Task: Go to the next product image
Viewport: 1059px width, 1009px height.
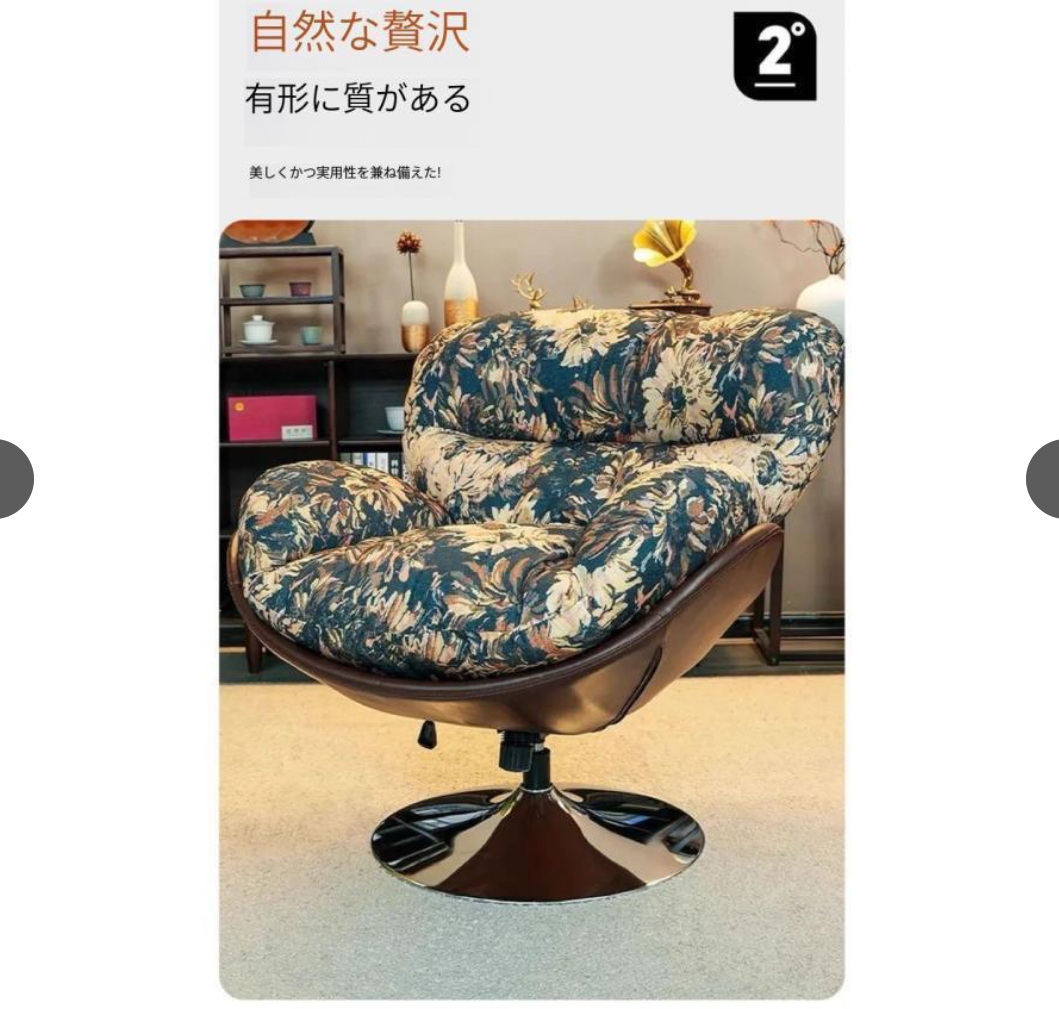Action: pyautogui.click(x=1044, y=479)
